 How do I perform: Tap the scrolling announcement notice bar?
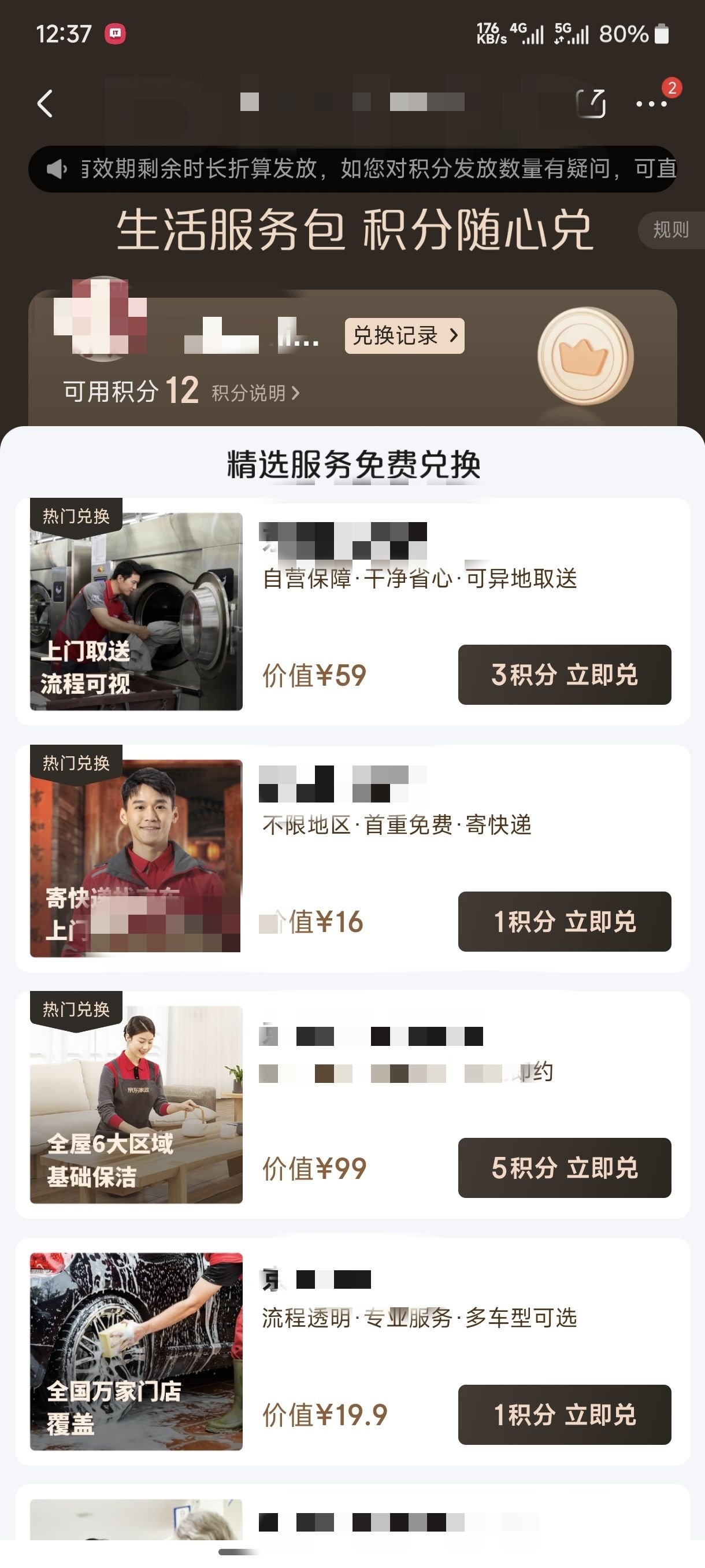352,169
